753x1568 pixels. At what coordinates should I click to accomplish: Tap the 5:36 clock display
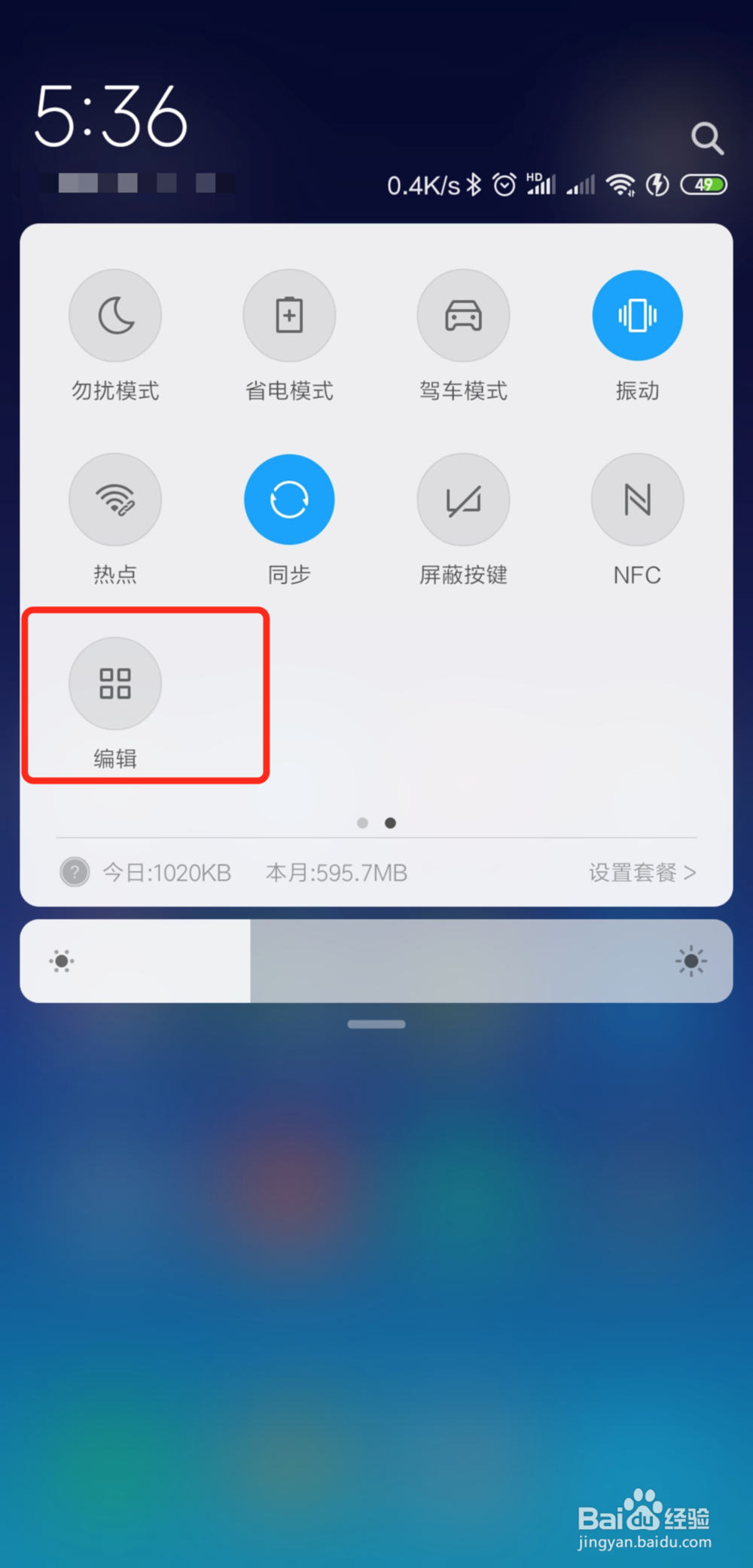[111, 115]
